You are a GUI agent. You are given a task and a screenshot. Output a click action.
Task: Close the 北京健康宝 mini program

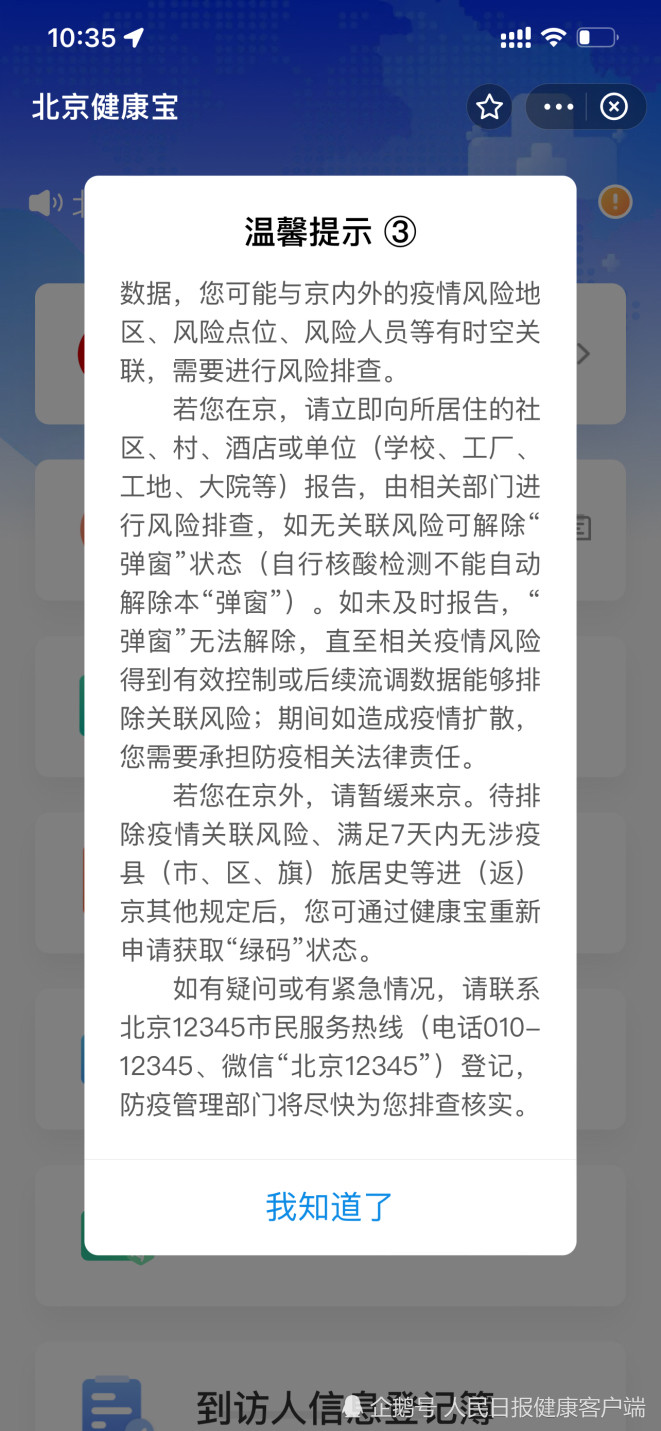click(x=614, y=107)
